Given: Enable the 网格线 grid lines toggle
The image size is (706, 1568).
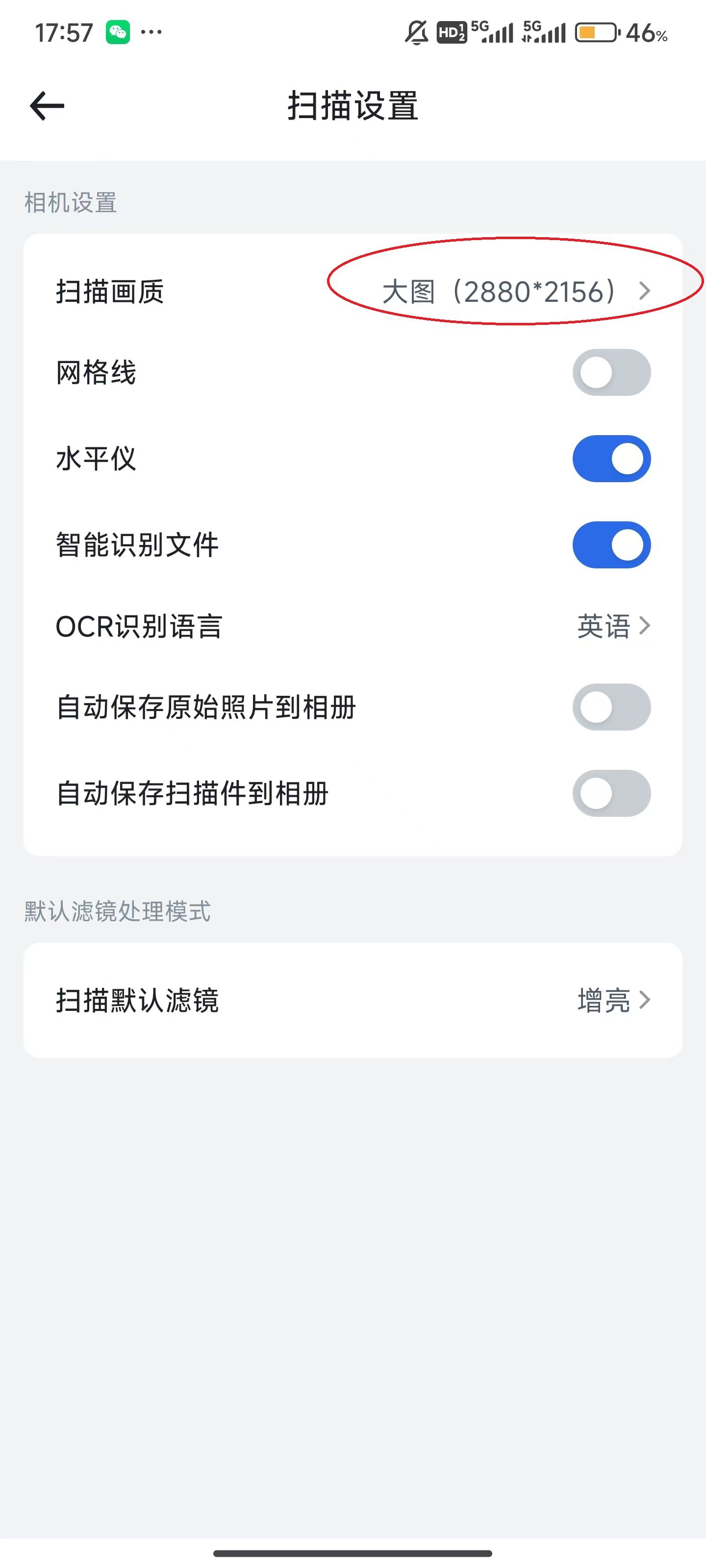Looking at the screenshot, I should click(x=611, y=372).
